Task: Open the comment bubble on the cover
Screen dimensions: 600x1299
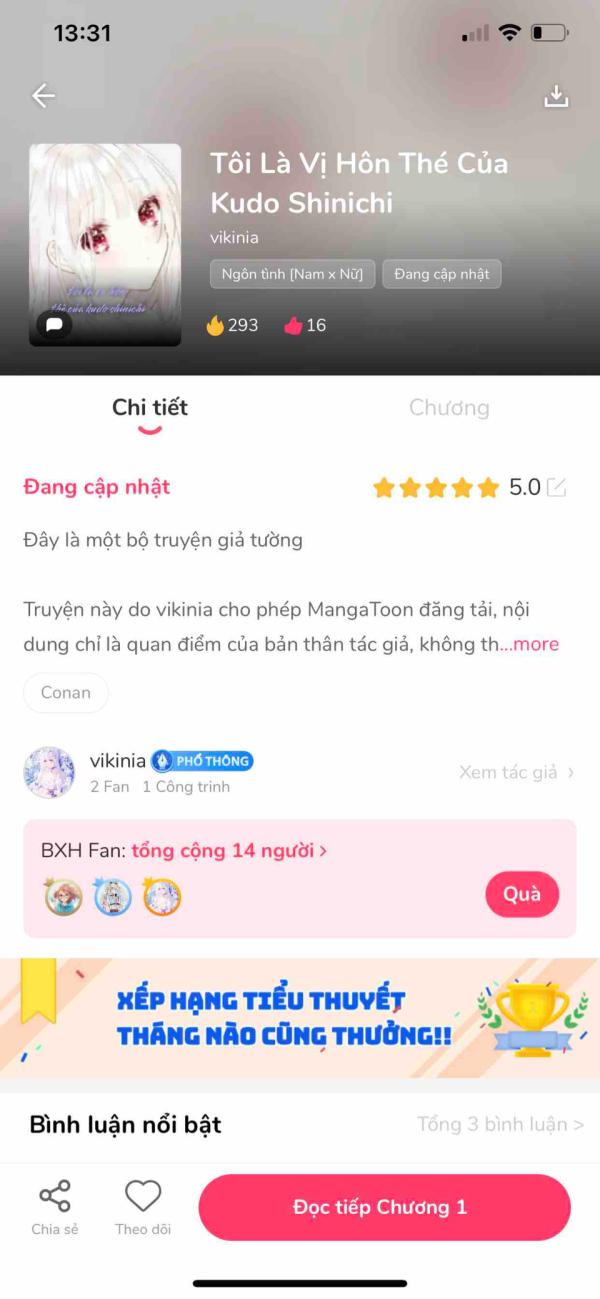Action: pos(54,324)
